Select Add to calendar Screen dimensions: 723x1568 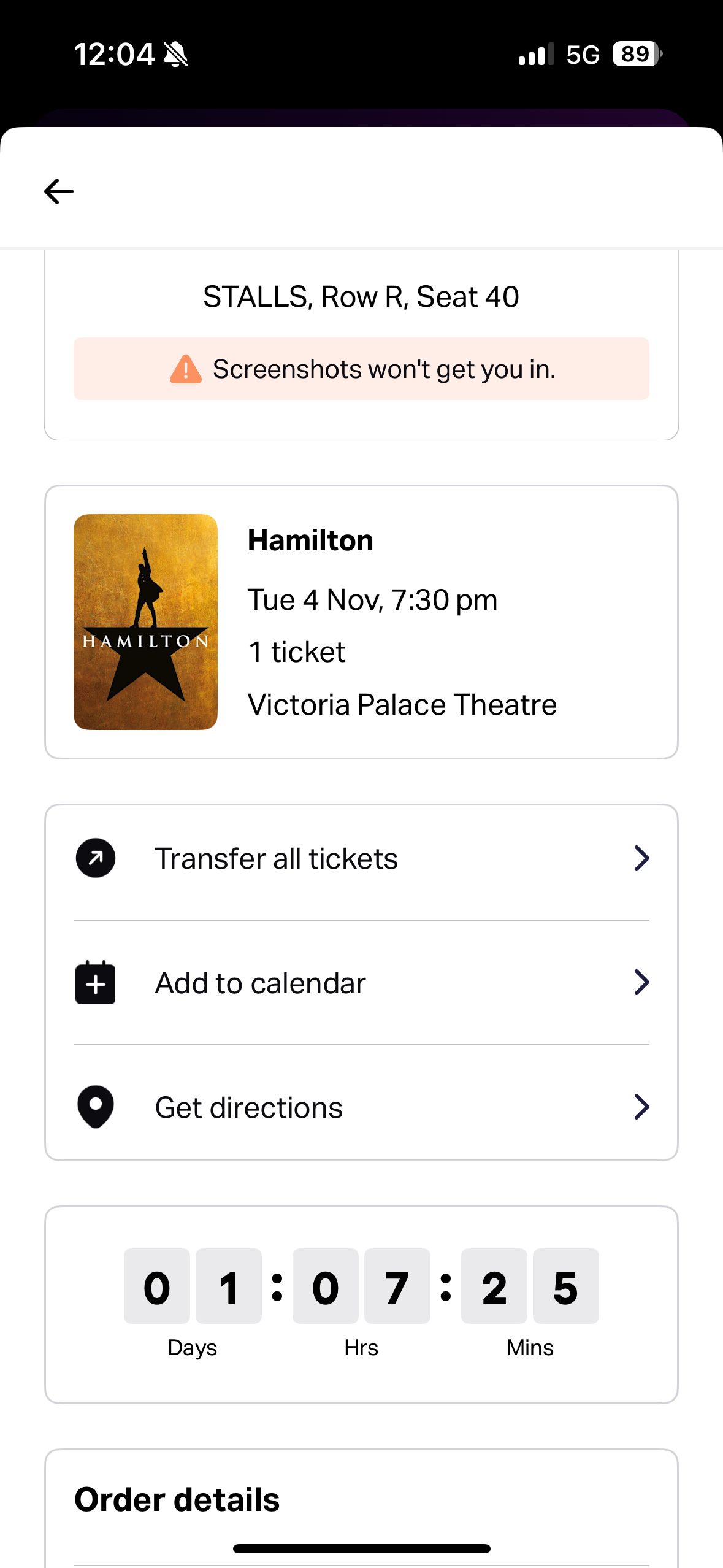[361, 983]
